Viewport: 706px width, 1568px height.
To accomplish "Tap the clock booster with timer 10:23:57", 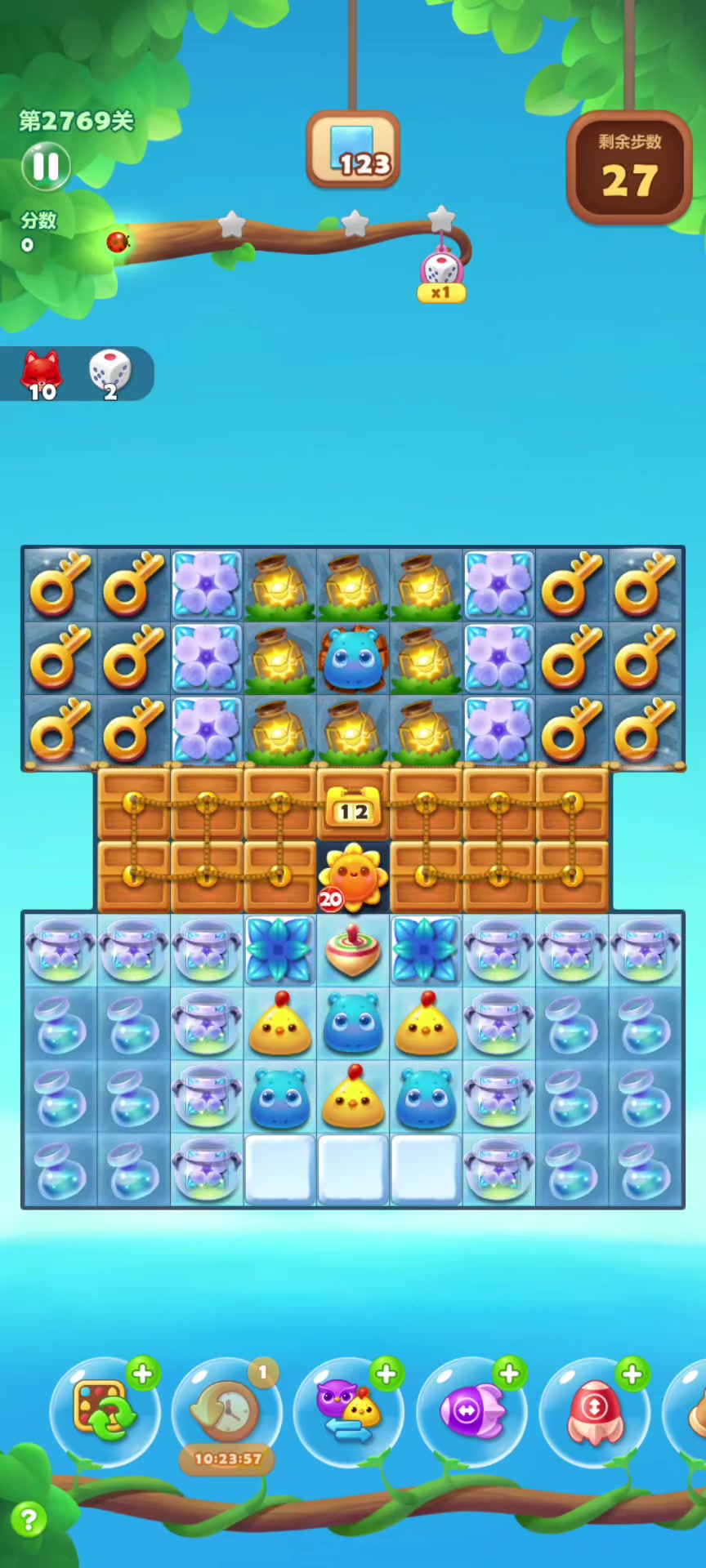I will pyautogui.click(x=226, y=1410).
